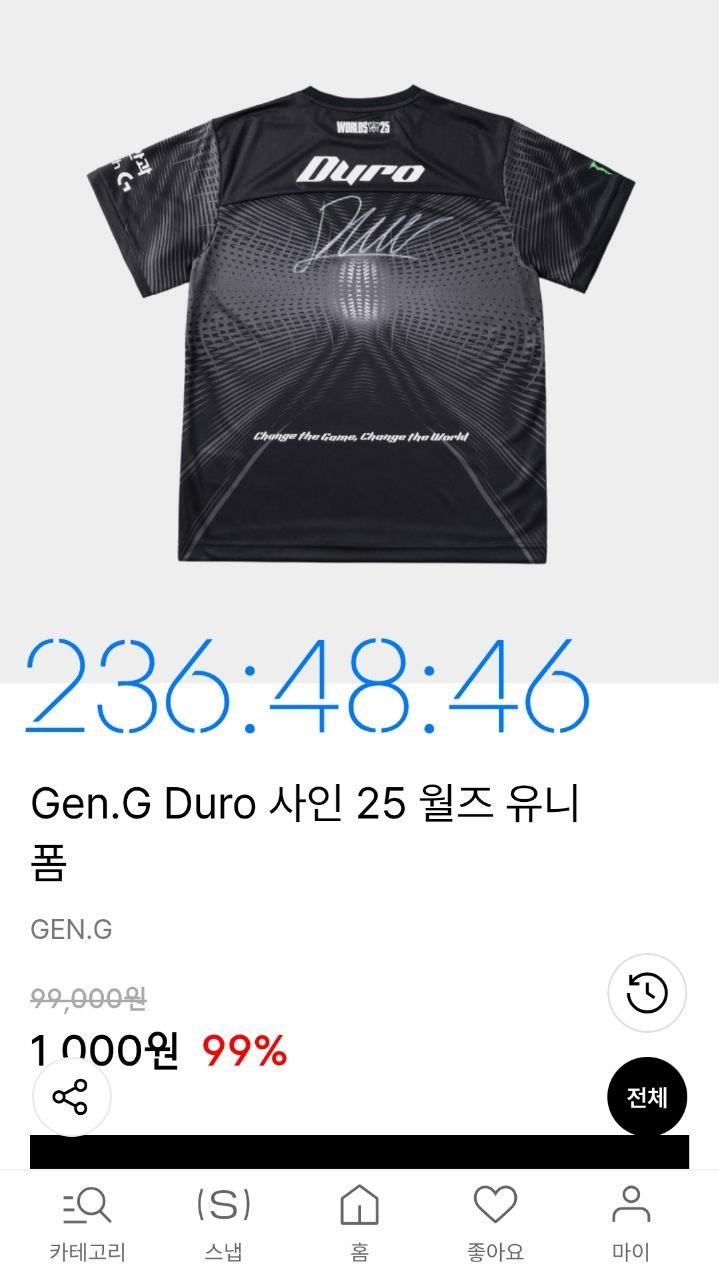The height and width of the screenshot is (1280, 719).
Task: Open the 좋아요 tab
Action: (x=495, y=1224)
